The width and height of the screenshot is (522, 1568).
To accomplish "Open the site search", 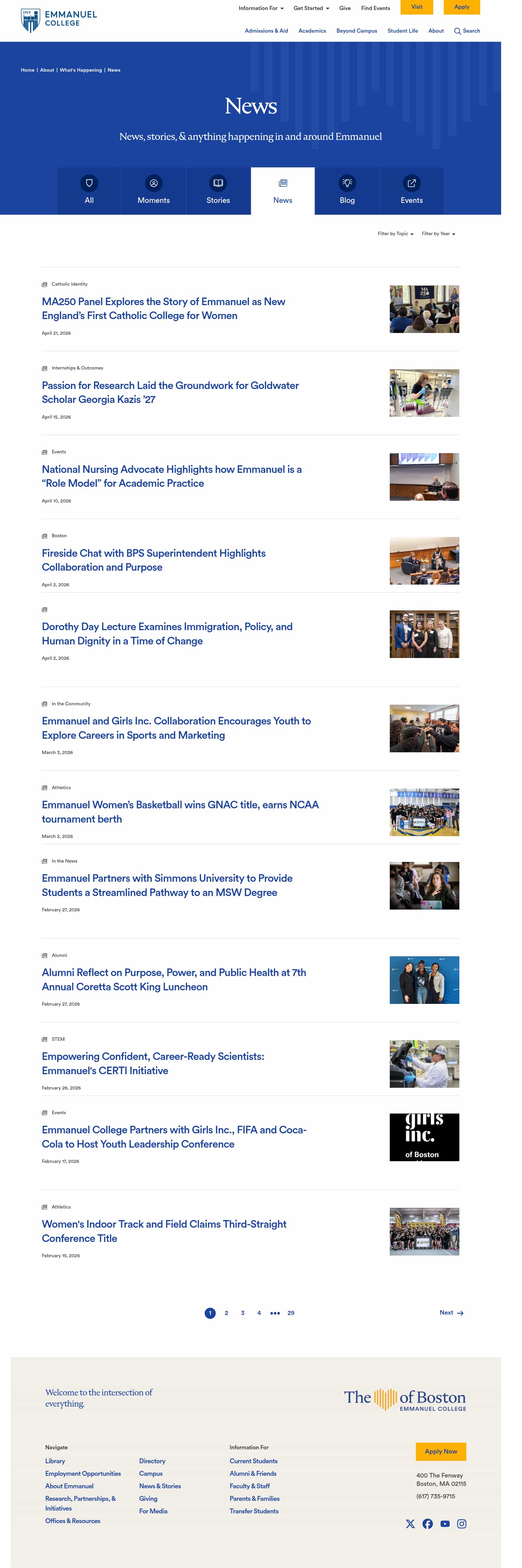I will coord(467,31).
